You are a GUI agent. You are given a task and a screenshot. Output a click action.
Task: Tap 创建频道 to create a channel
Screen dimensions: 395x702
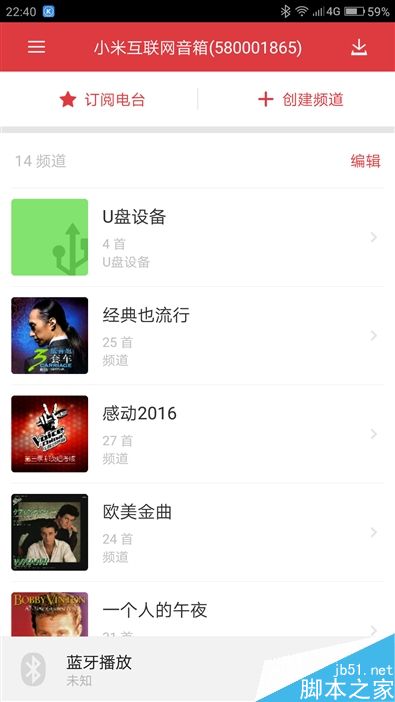coord(301,99)
